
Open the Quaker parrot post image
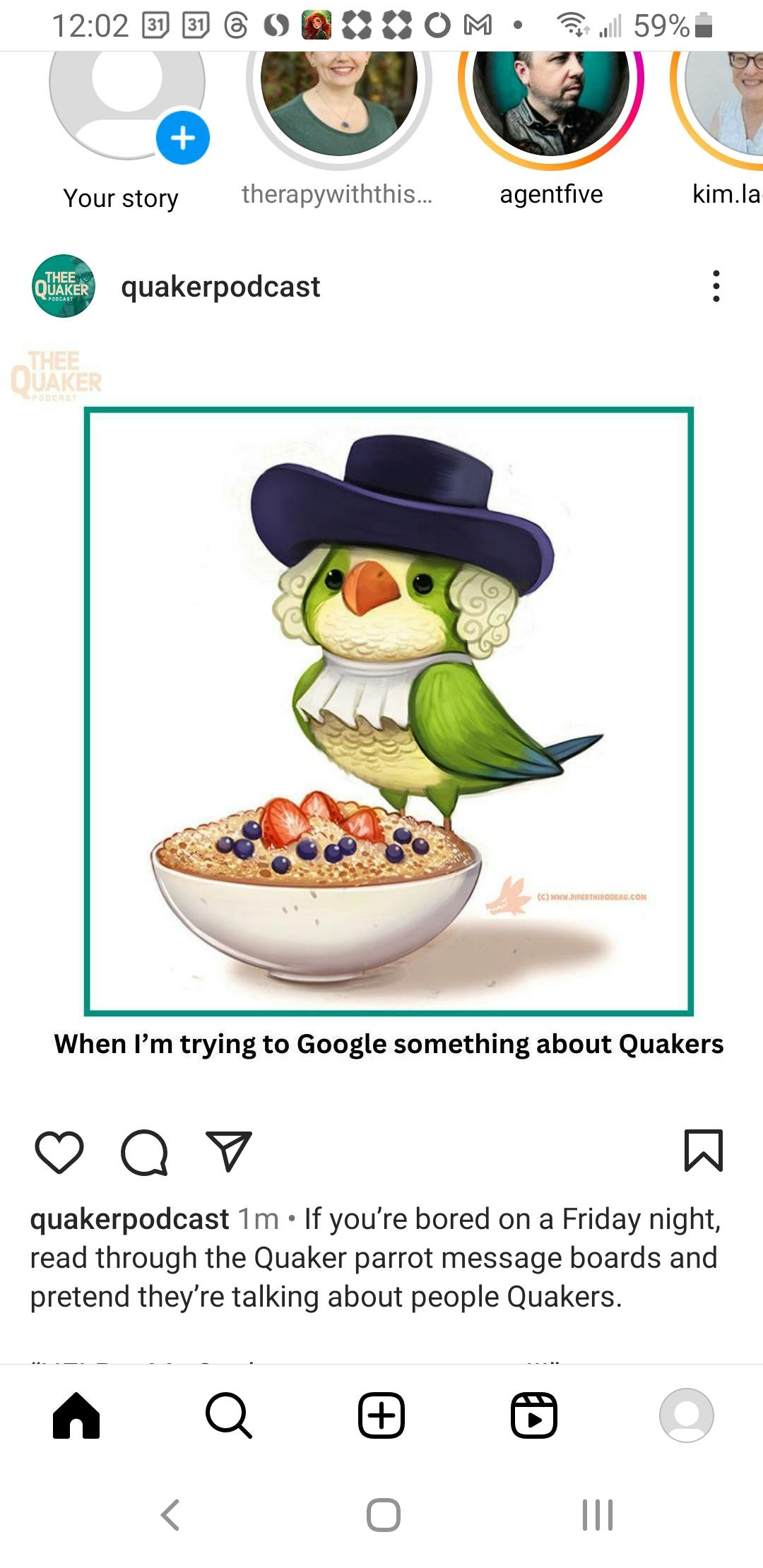coord(389,711)
